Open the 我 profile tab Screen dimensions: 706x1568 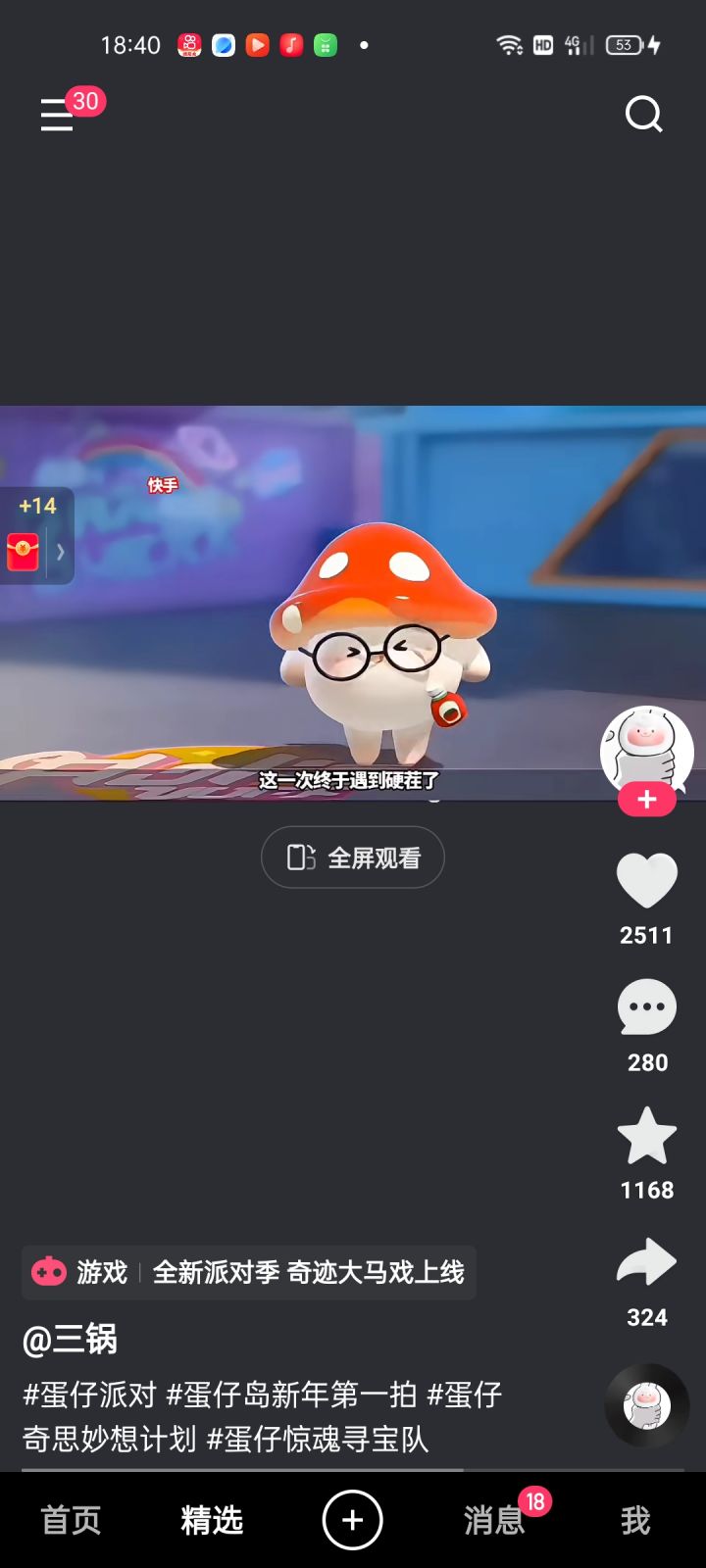click(636, 1520)
